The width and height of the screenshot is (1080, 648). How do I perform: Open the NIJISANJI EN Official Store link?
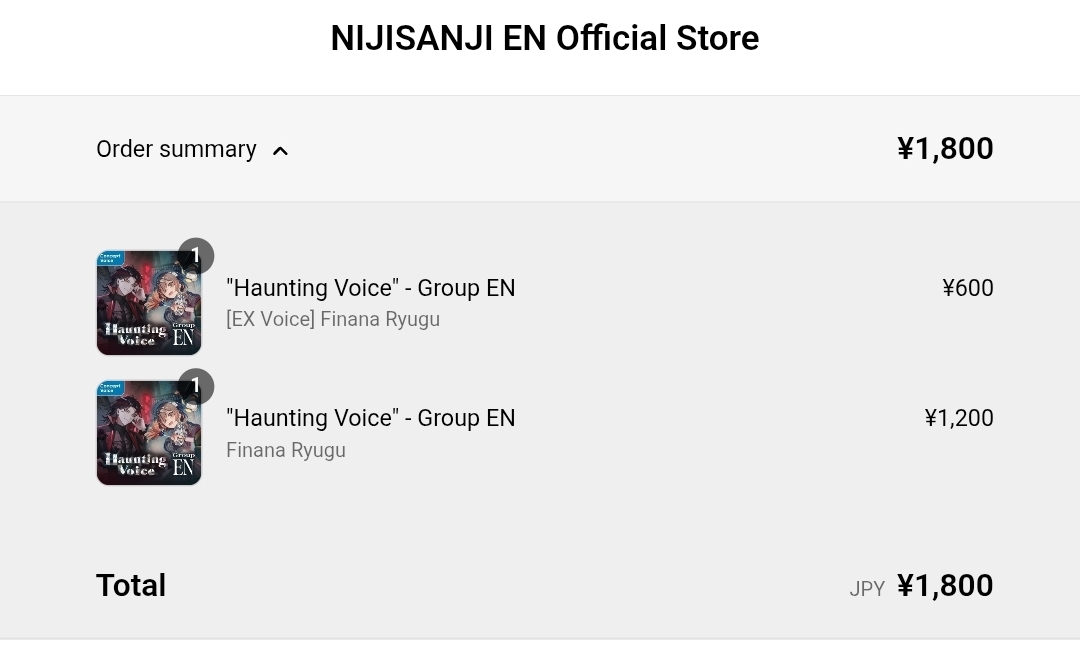544,39
